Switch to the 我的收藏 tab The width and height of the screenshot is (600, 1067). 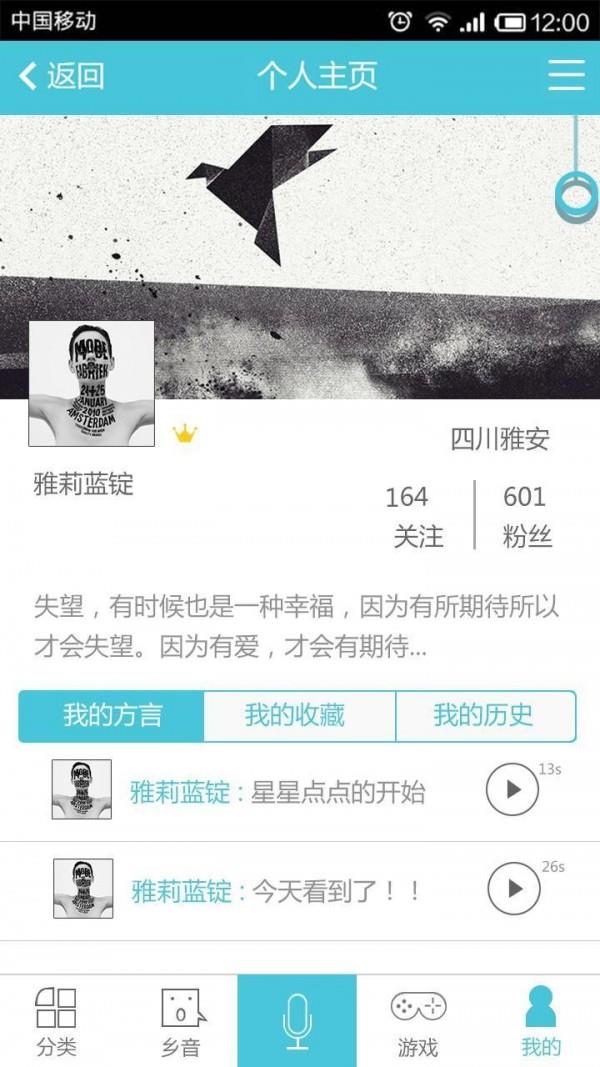coord(298,716)
